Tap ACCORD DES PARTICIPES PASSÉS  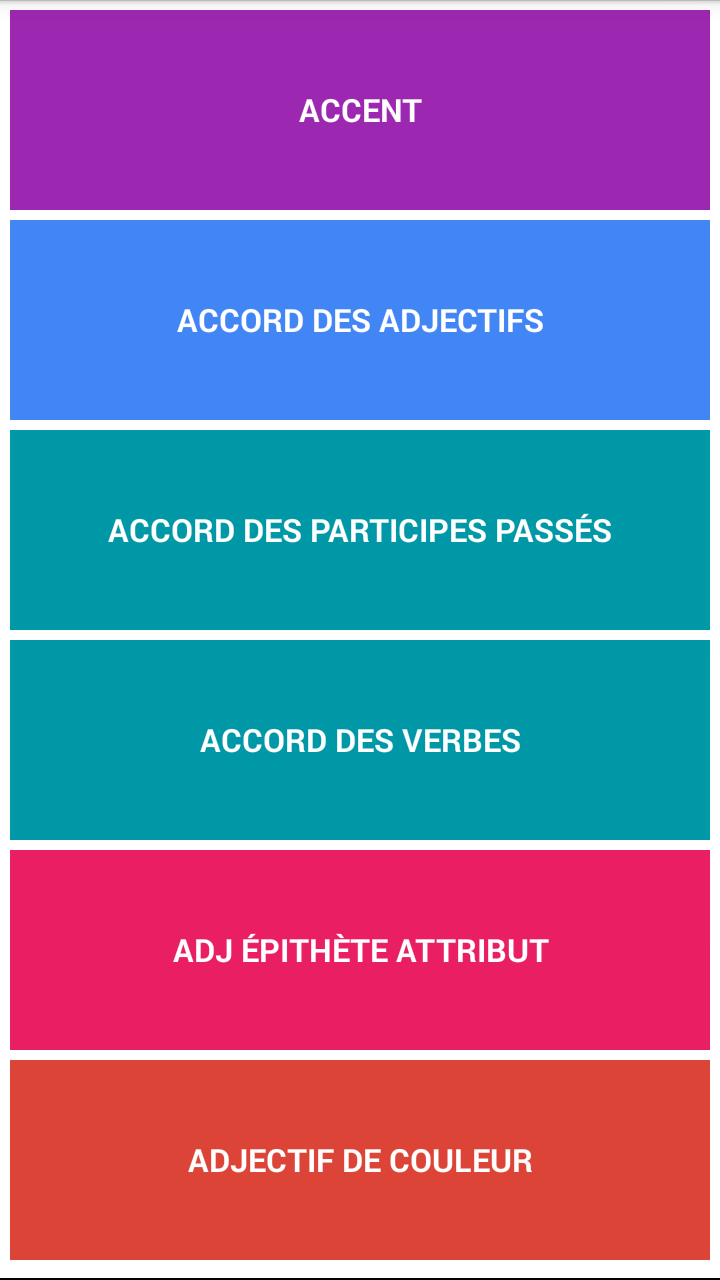[x=360, y=530]
